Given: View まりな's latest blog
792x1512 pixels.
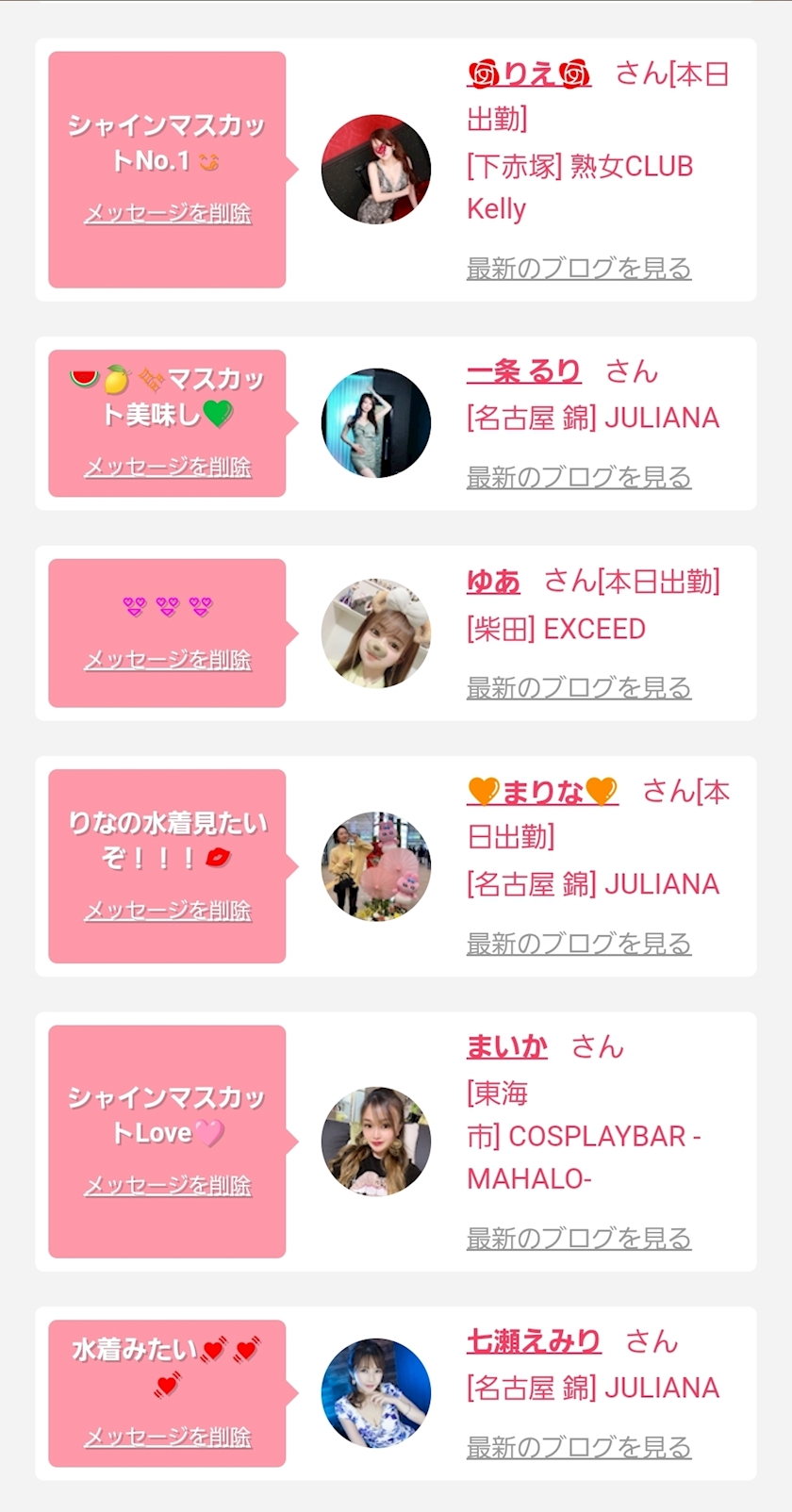Looking at the screenshot, I should pyautogui.click(x=579, y=944).
